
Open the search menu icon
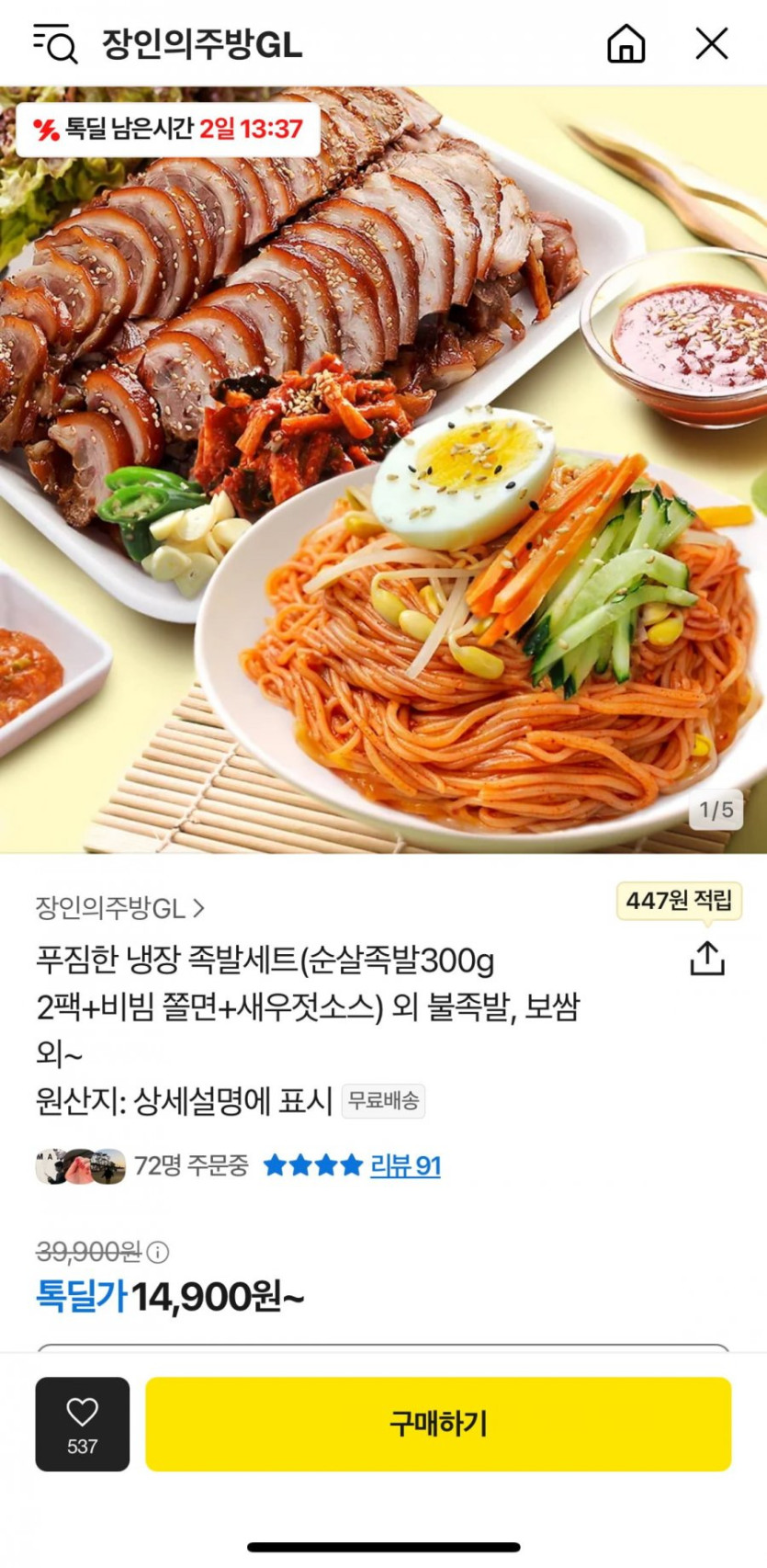tap(54, 43)
